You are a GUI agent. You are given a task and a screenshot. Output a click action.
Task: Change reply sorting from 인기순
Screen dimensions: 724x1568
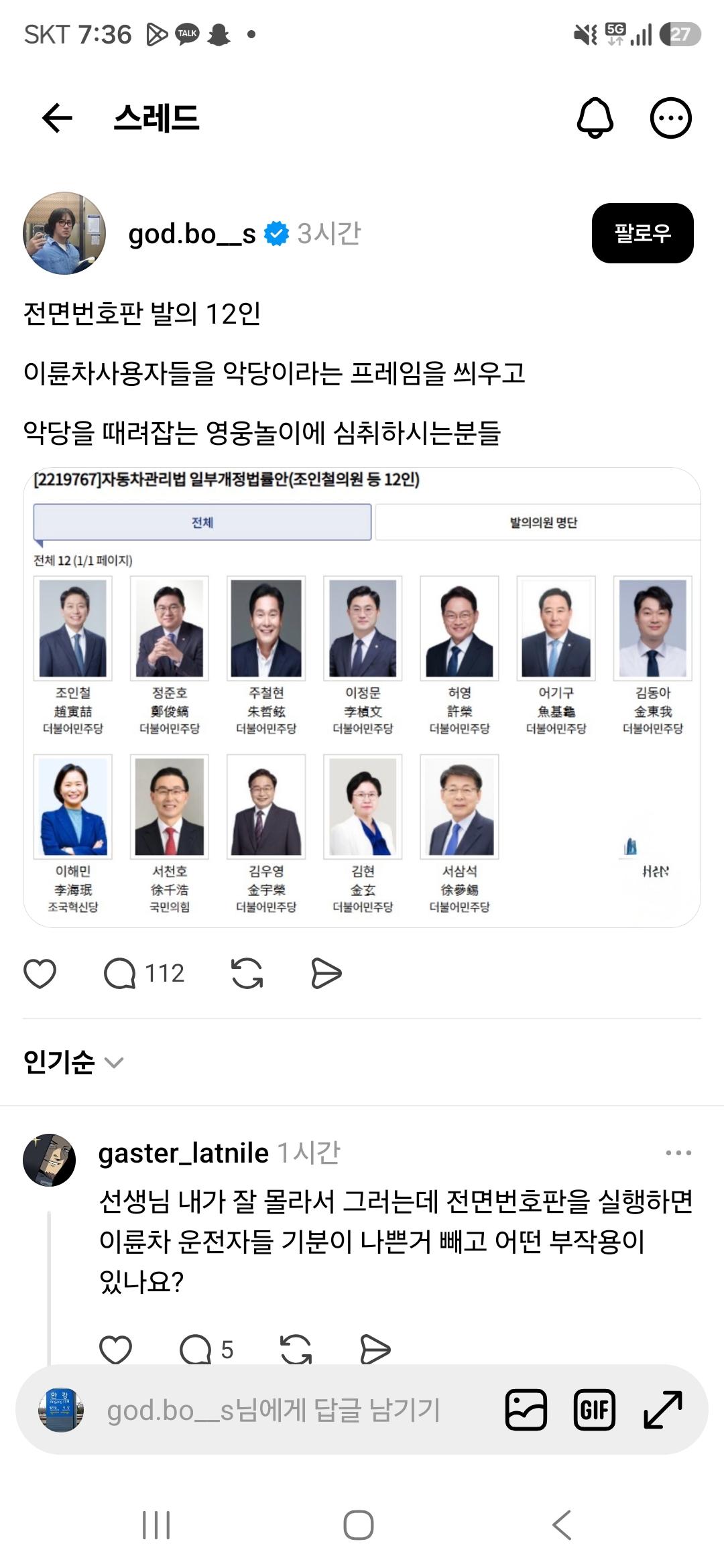[x=73, y=1062]
